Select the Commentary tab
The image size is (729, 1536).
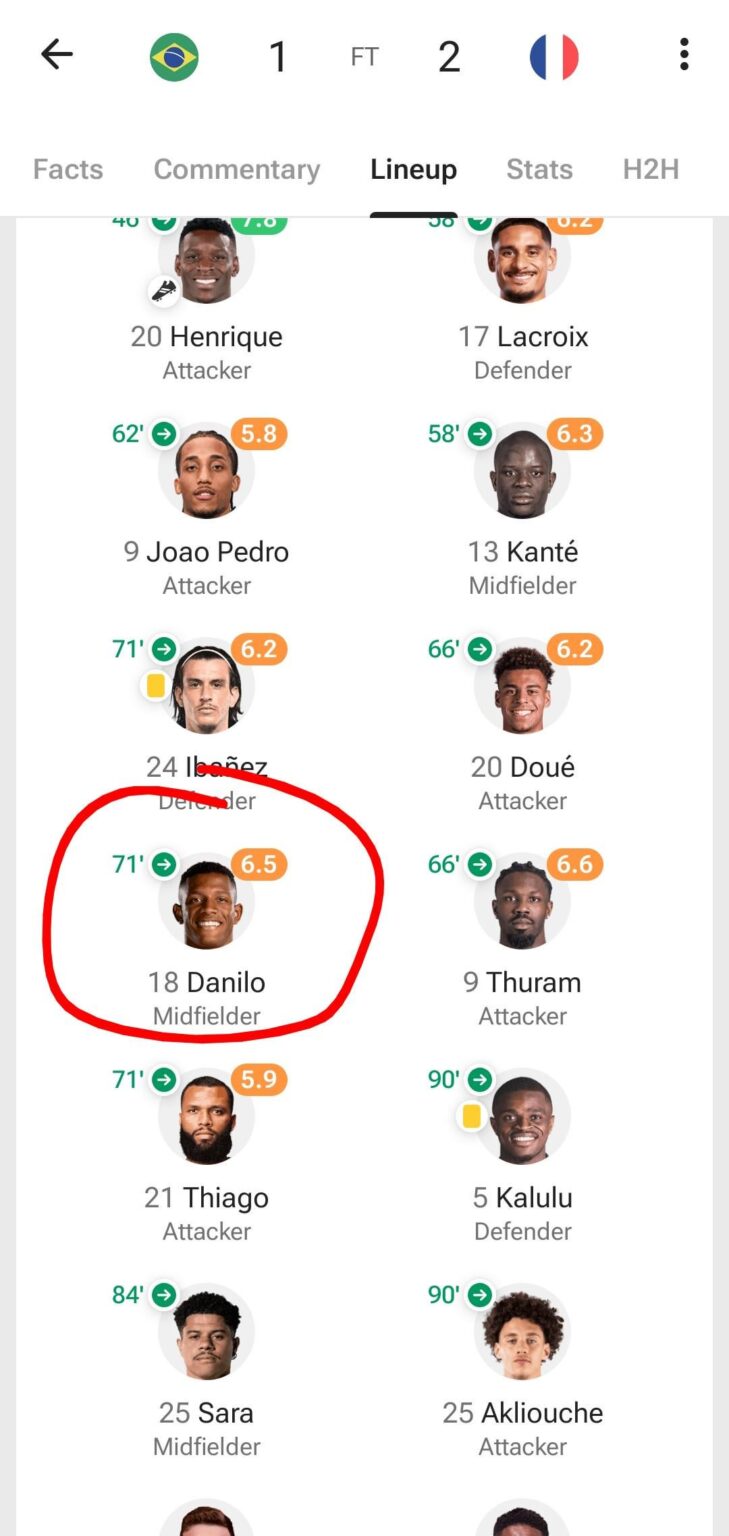pyautogui.click(x=236, y=169)
